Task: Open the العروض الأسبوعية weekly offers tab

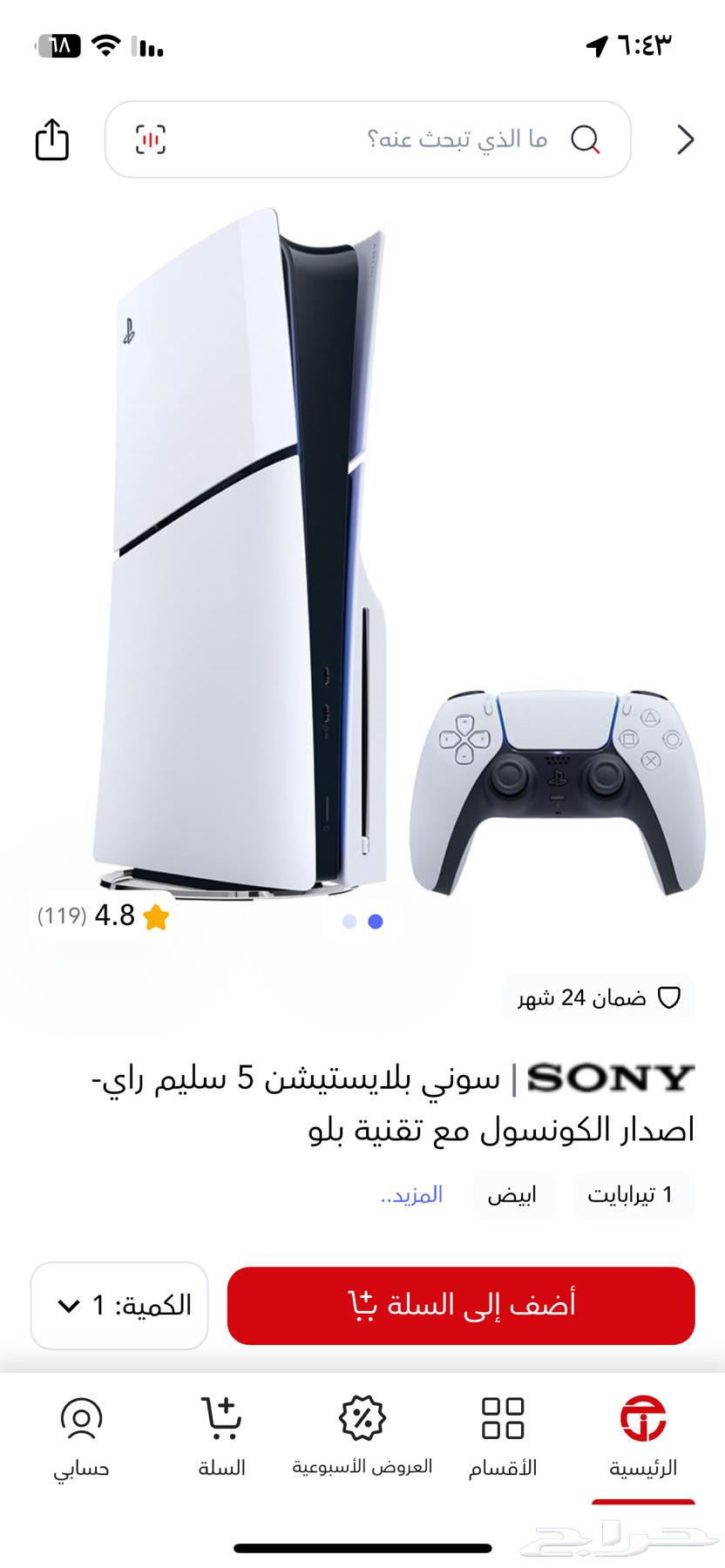Action: (x=362, y=1437)
